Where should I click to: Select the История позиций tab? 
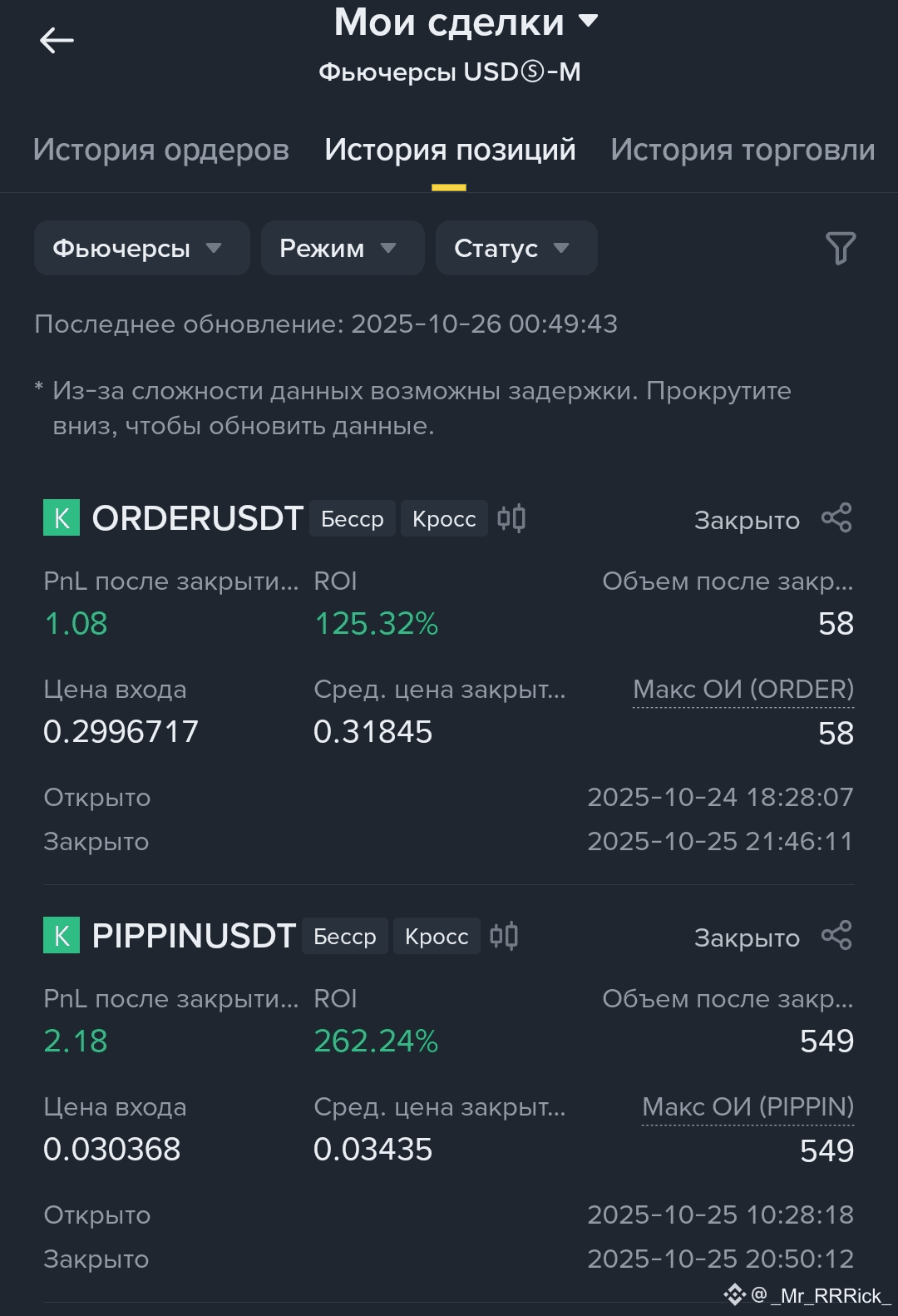[x=450, y=150]
